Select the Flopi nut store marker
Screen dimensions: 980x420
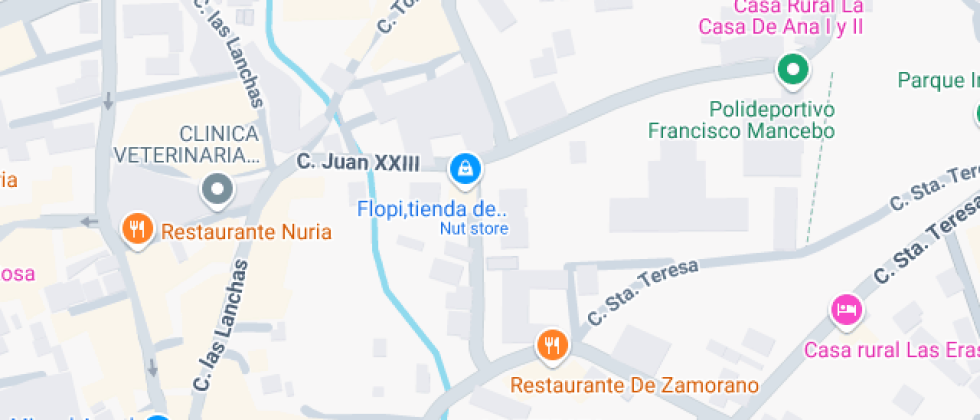click(465, 170)
